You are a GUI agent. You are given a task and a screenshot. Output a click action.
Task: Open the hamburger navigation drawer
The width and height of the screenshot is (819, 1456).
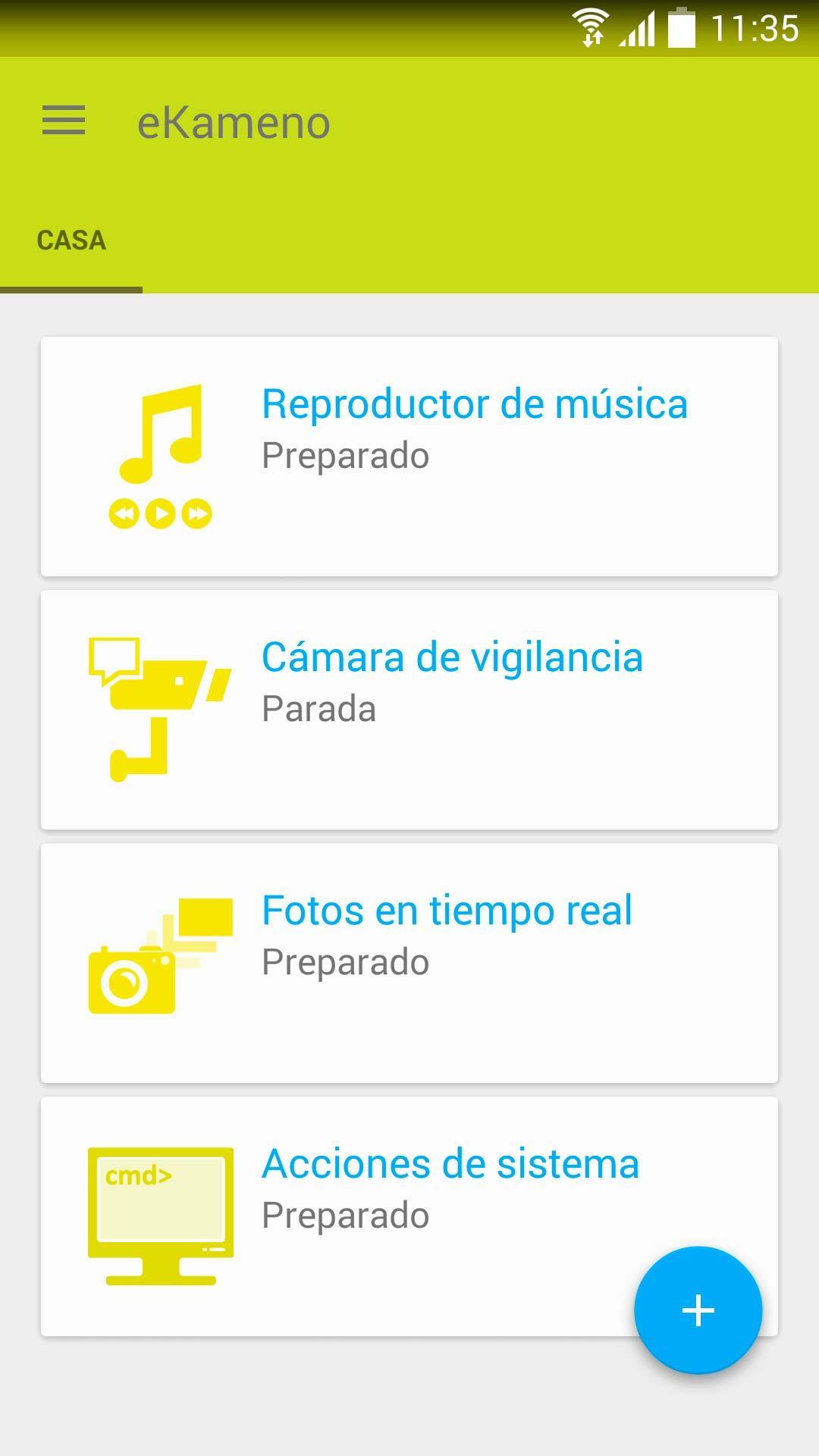[x=64, y=121]
